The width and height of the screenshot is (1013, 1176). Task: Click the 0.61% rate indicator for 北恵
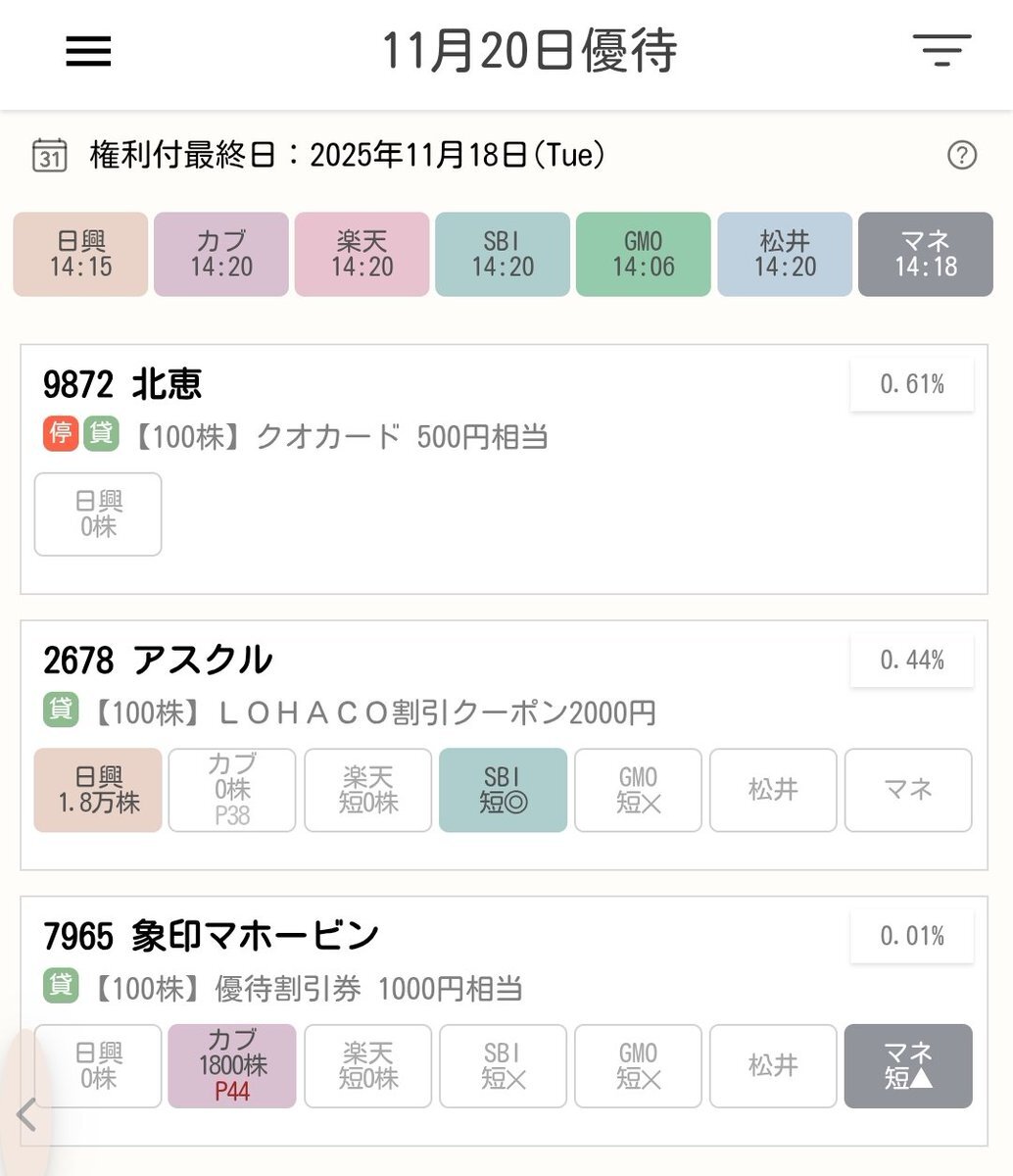(x=910, y=384)
